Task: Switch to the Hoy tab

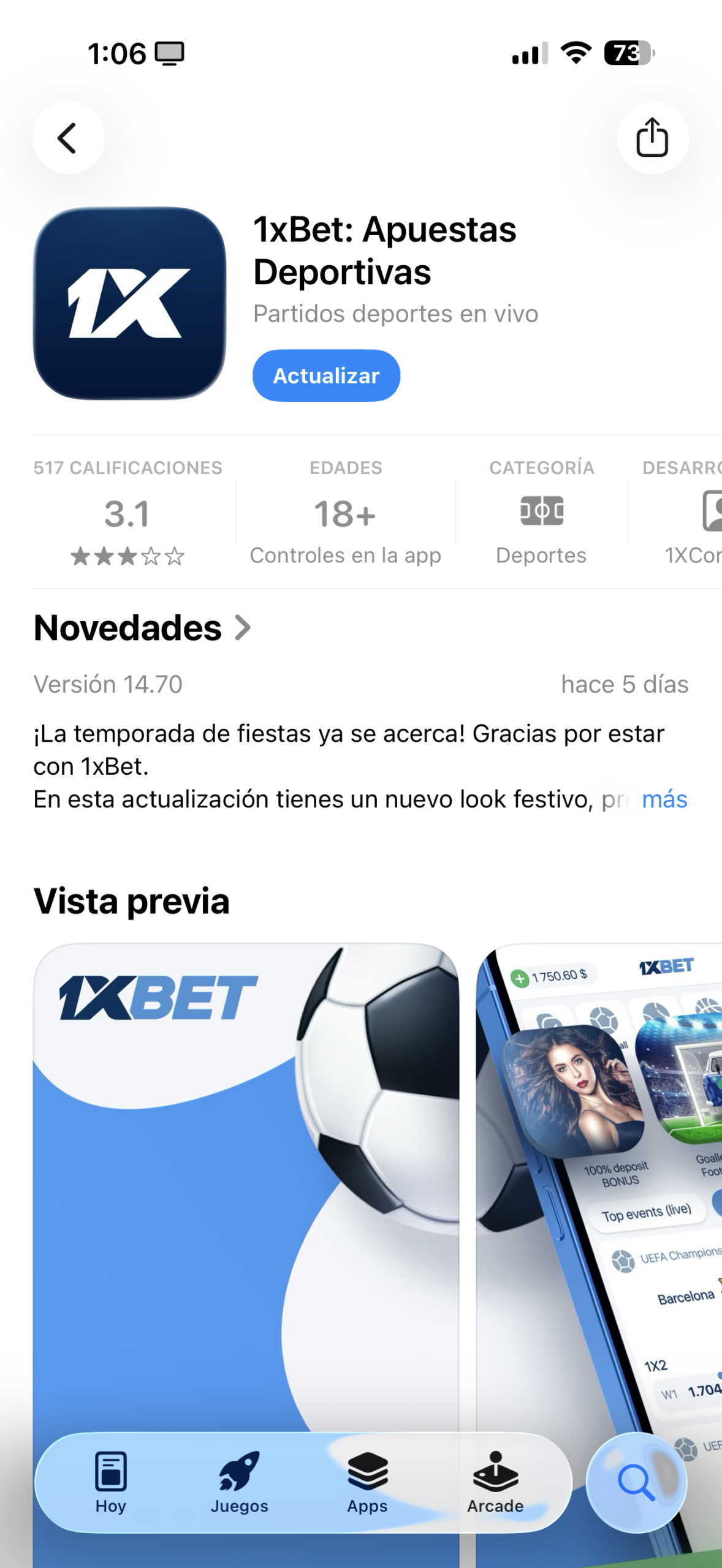Action: [111, 1482]
